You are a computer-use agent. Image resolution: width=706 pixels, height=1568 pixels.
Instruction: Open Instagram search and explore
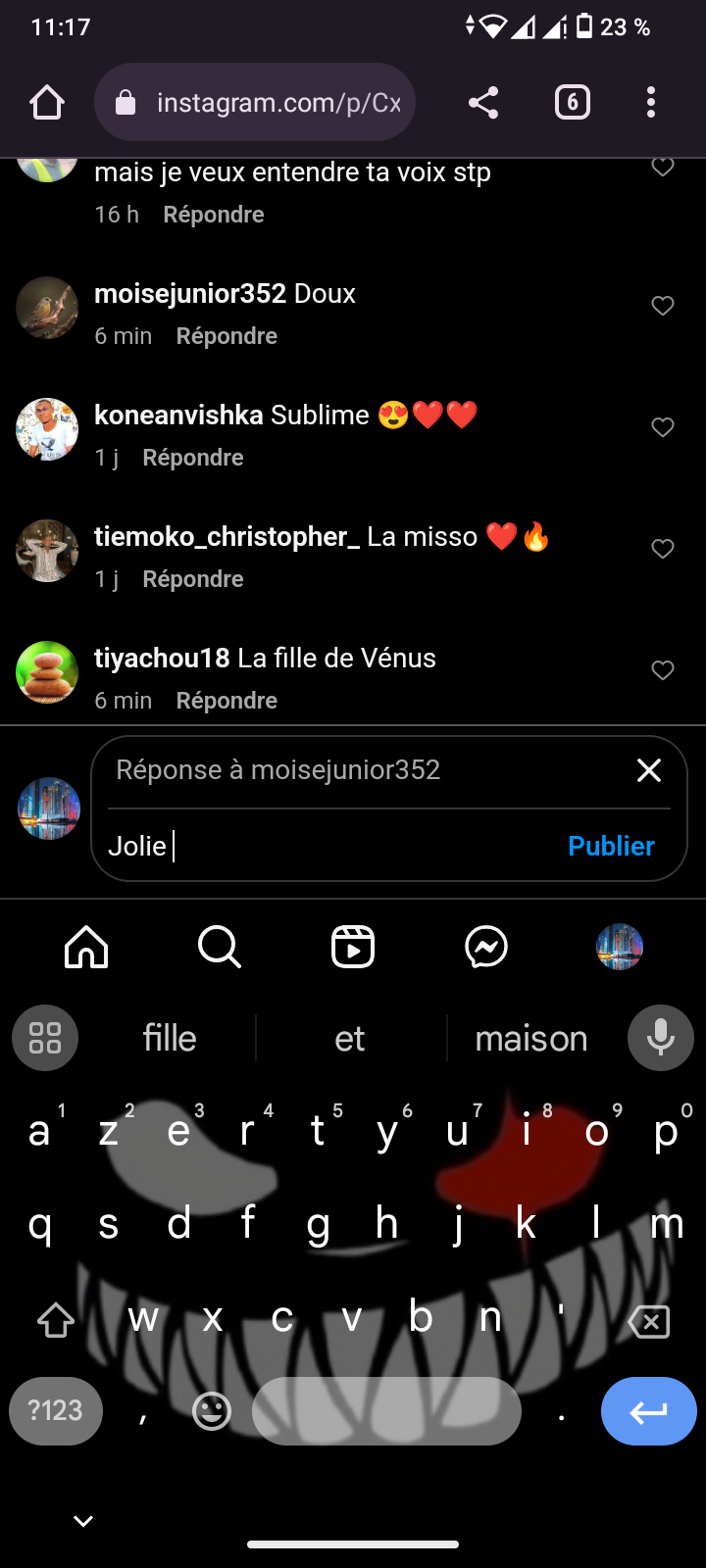click(x=220, y=948)
